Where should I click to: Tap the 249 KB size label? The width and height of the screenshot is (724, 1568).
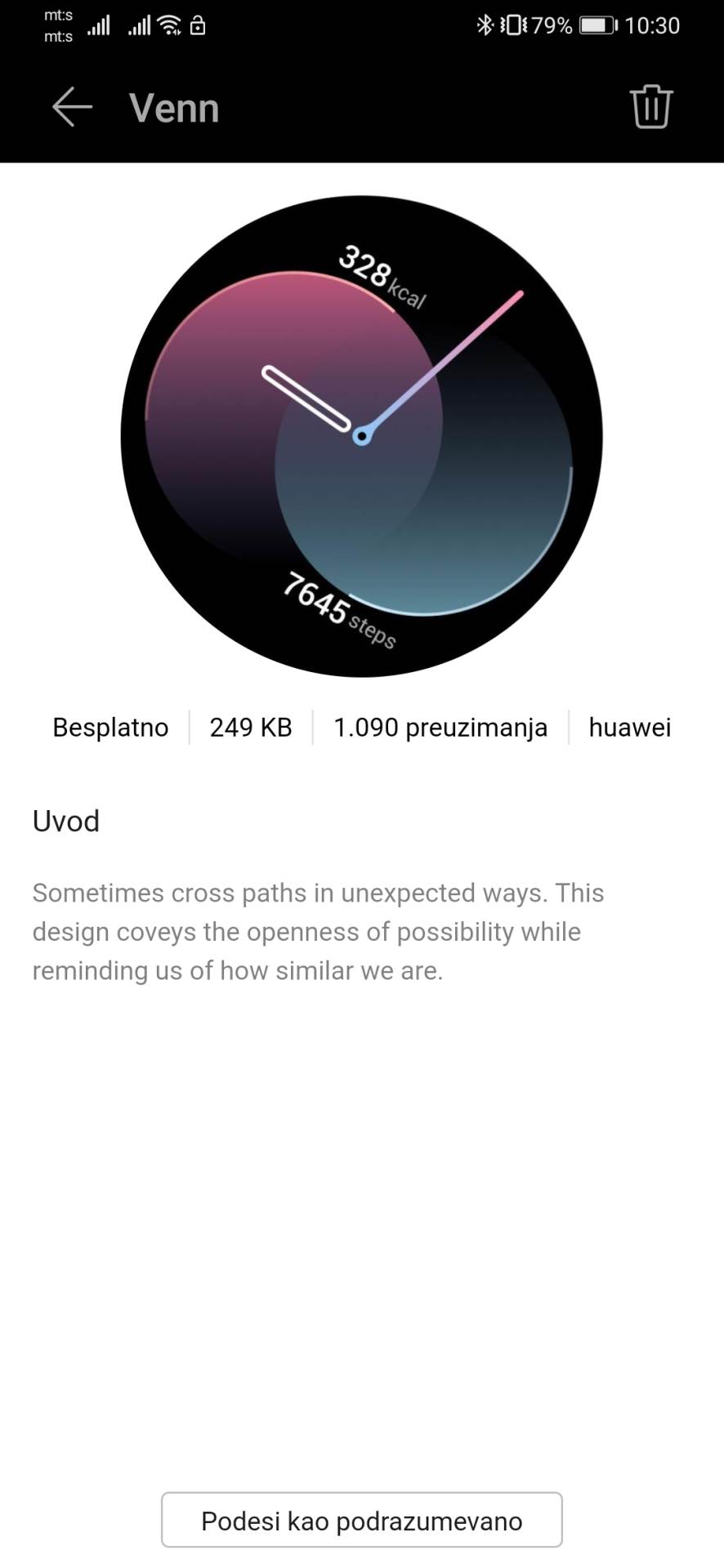(251, 727)
